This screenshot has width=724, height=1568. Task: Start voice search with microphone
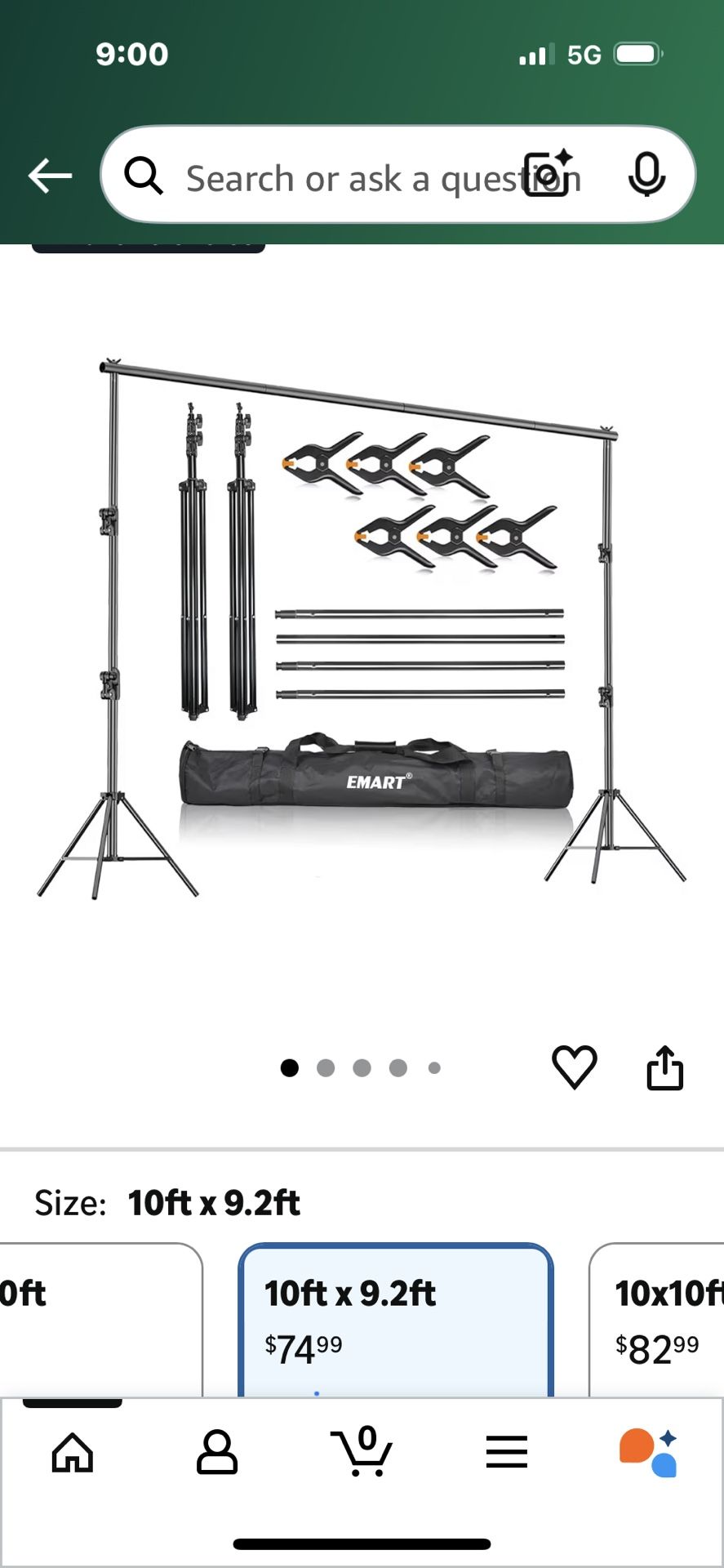pyautogui.click(x=646, y=174)
